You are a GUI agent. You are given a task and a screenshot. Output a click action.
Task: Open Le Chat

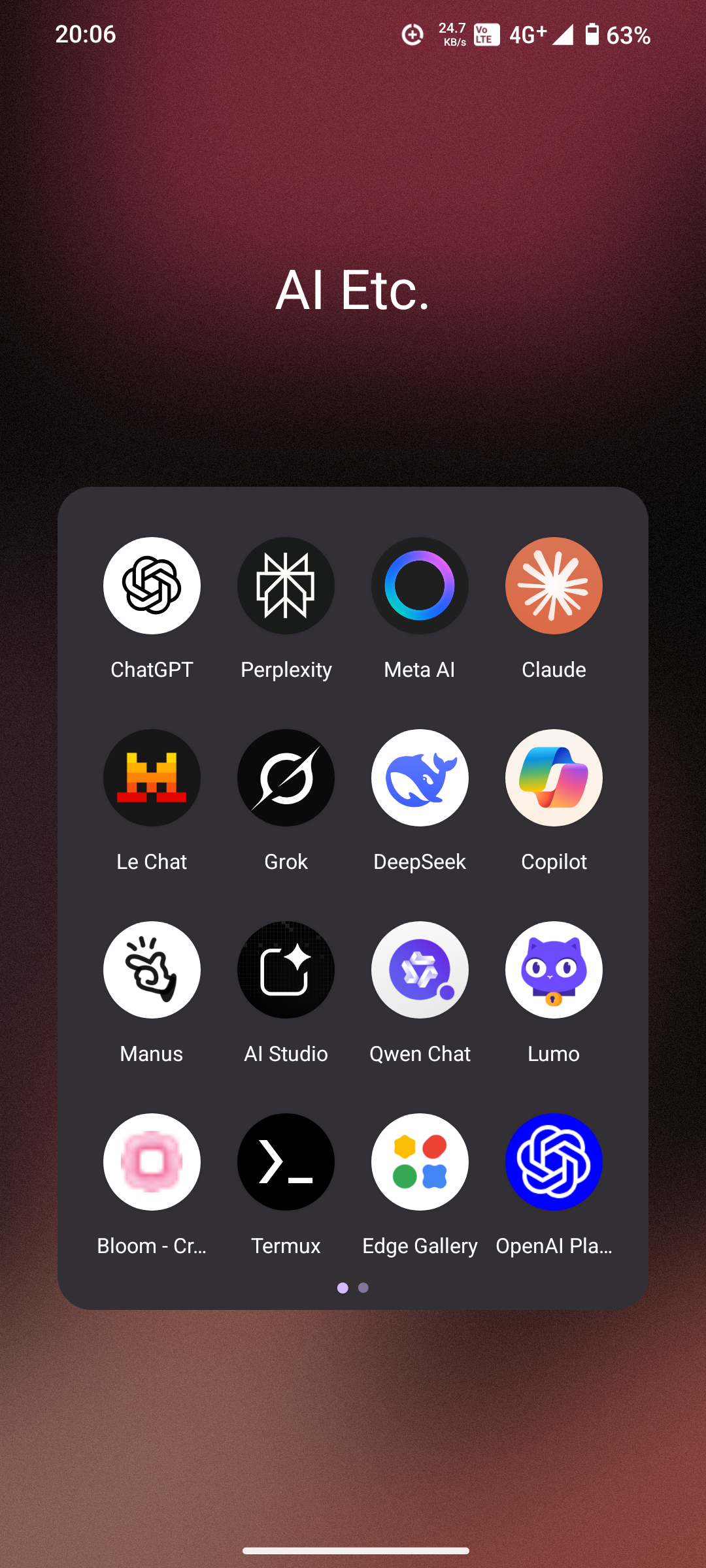tap(152, 777)
